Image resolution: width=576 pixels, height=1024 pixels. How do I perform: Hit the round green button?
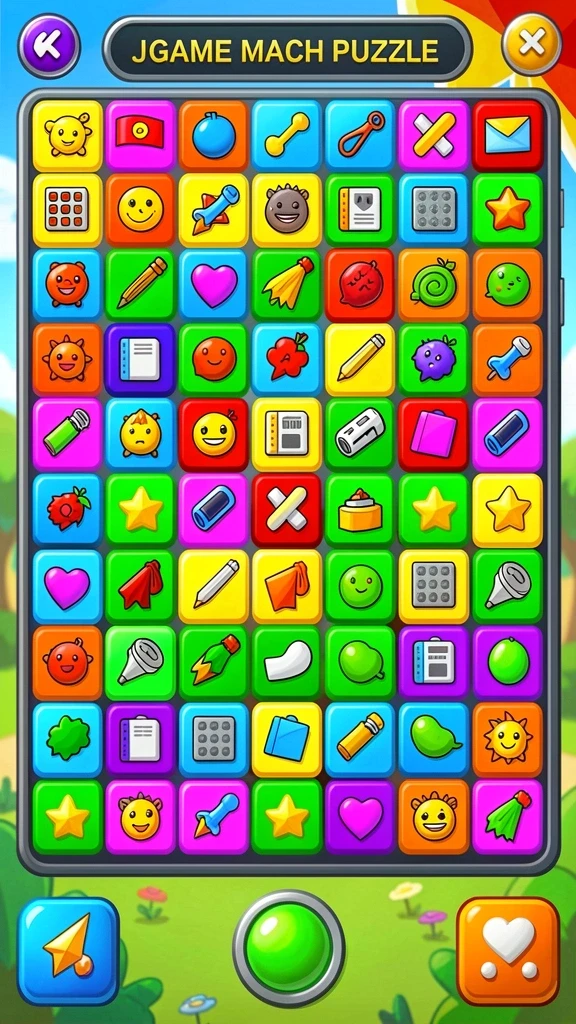click(289, 948)
